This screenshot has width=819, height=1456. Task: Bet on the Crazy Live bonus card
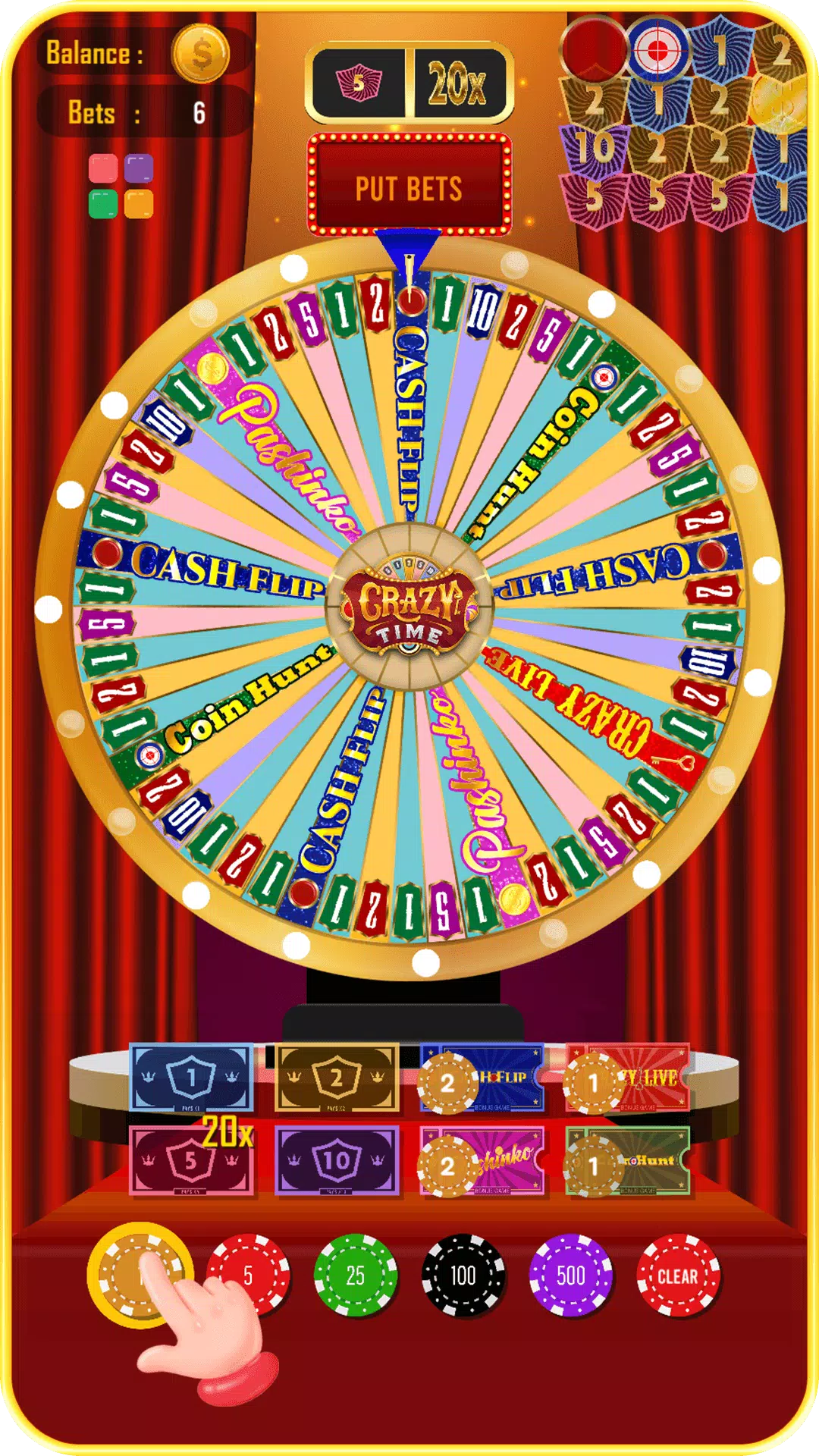pyautogui.click(x=628, y=1078)
